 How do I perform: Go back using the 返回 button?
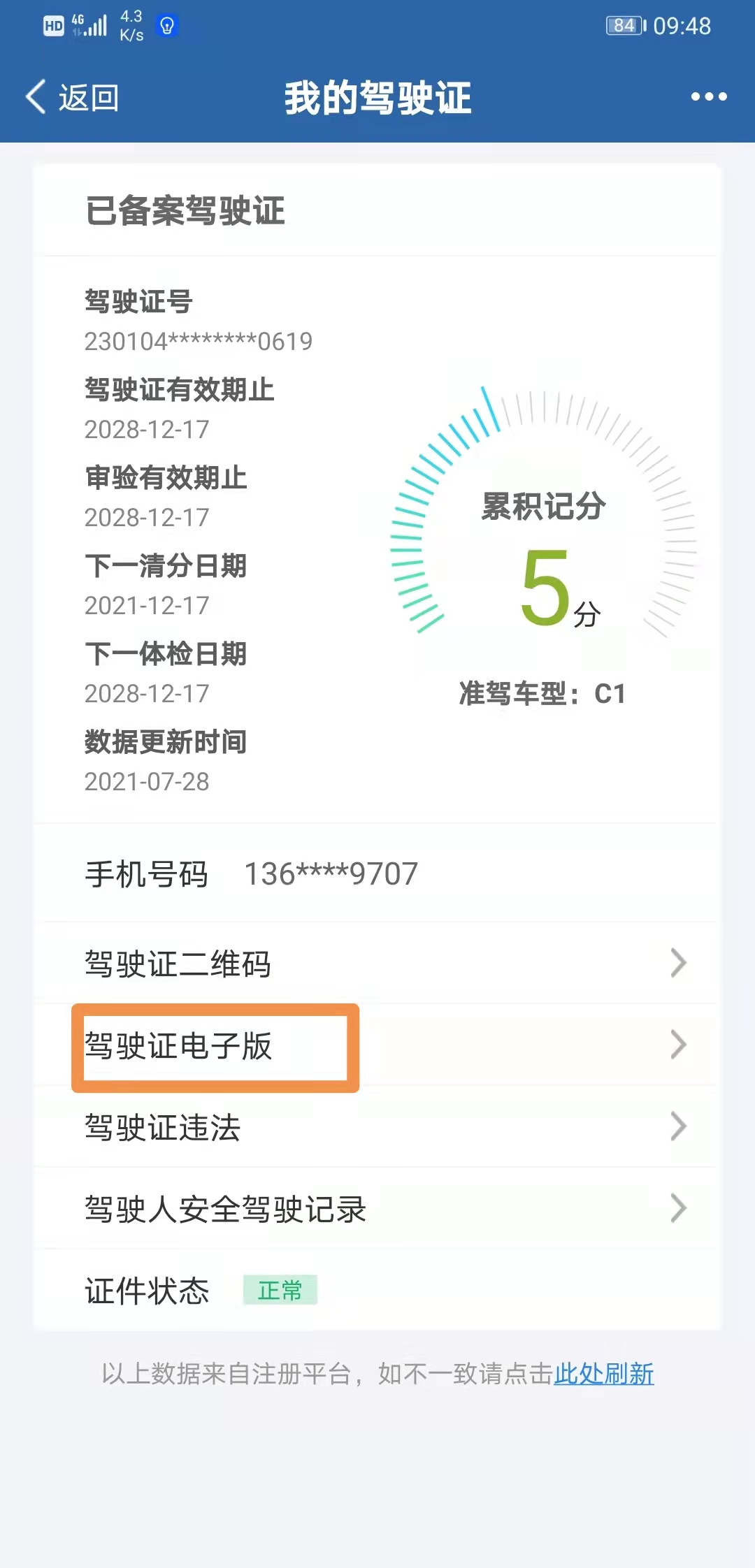pyautogui.click(x=73, y=97)
